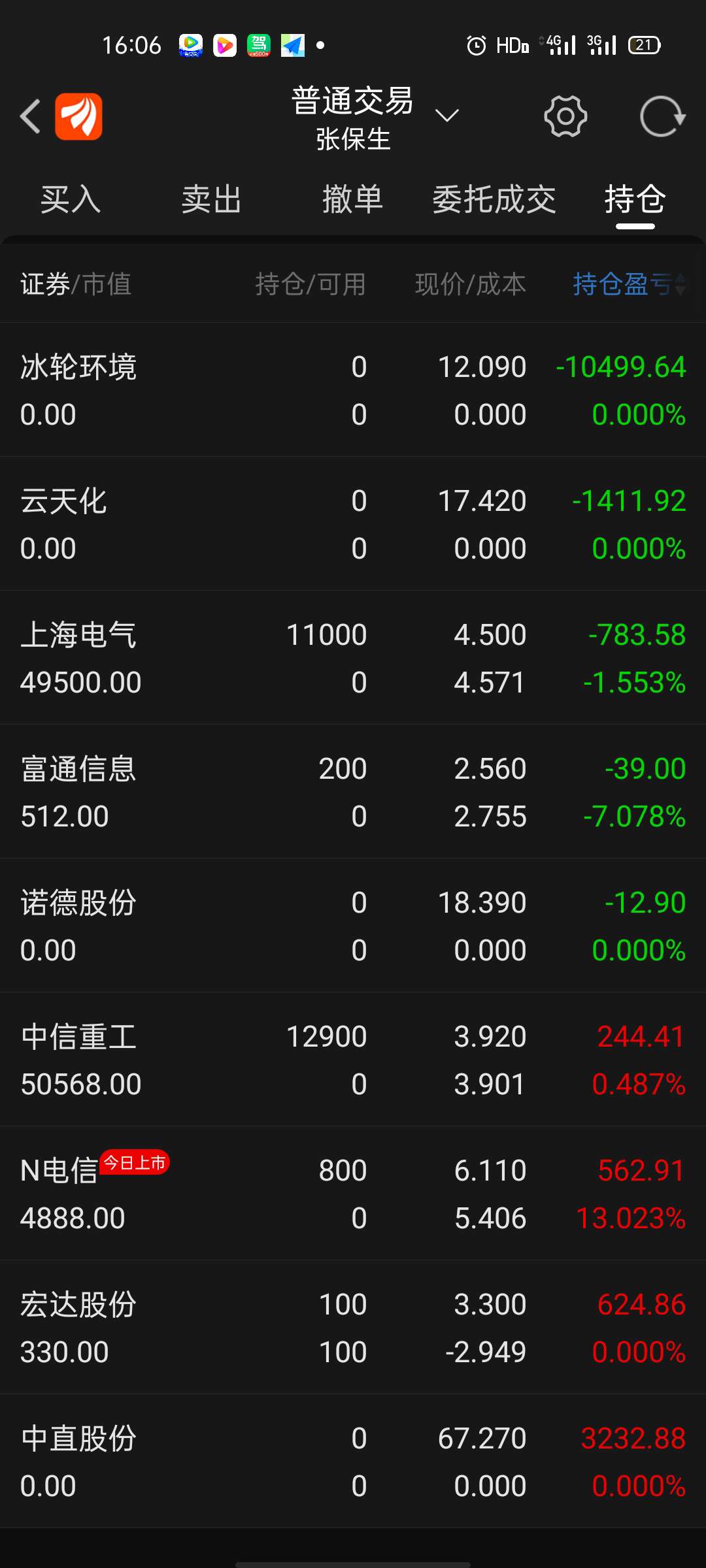Select the 持仓 tab
Viewport: 706px width, 1568px height.
click(x=635, y=199)
